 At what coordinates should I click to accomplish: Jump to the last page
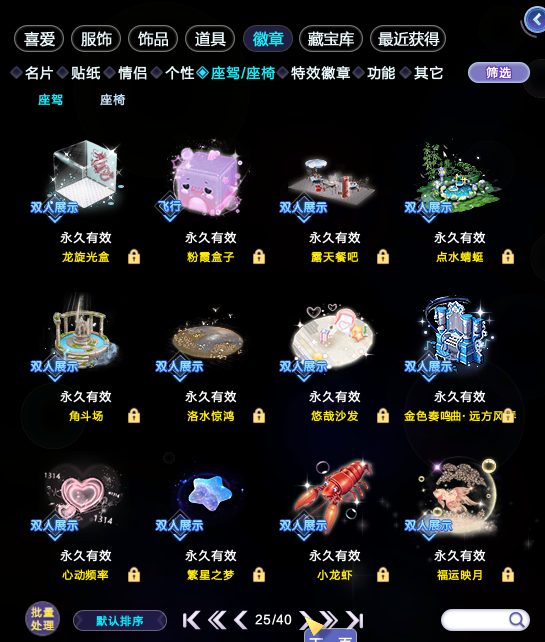tap(355, 620)
